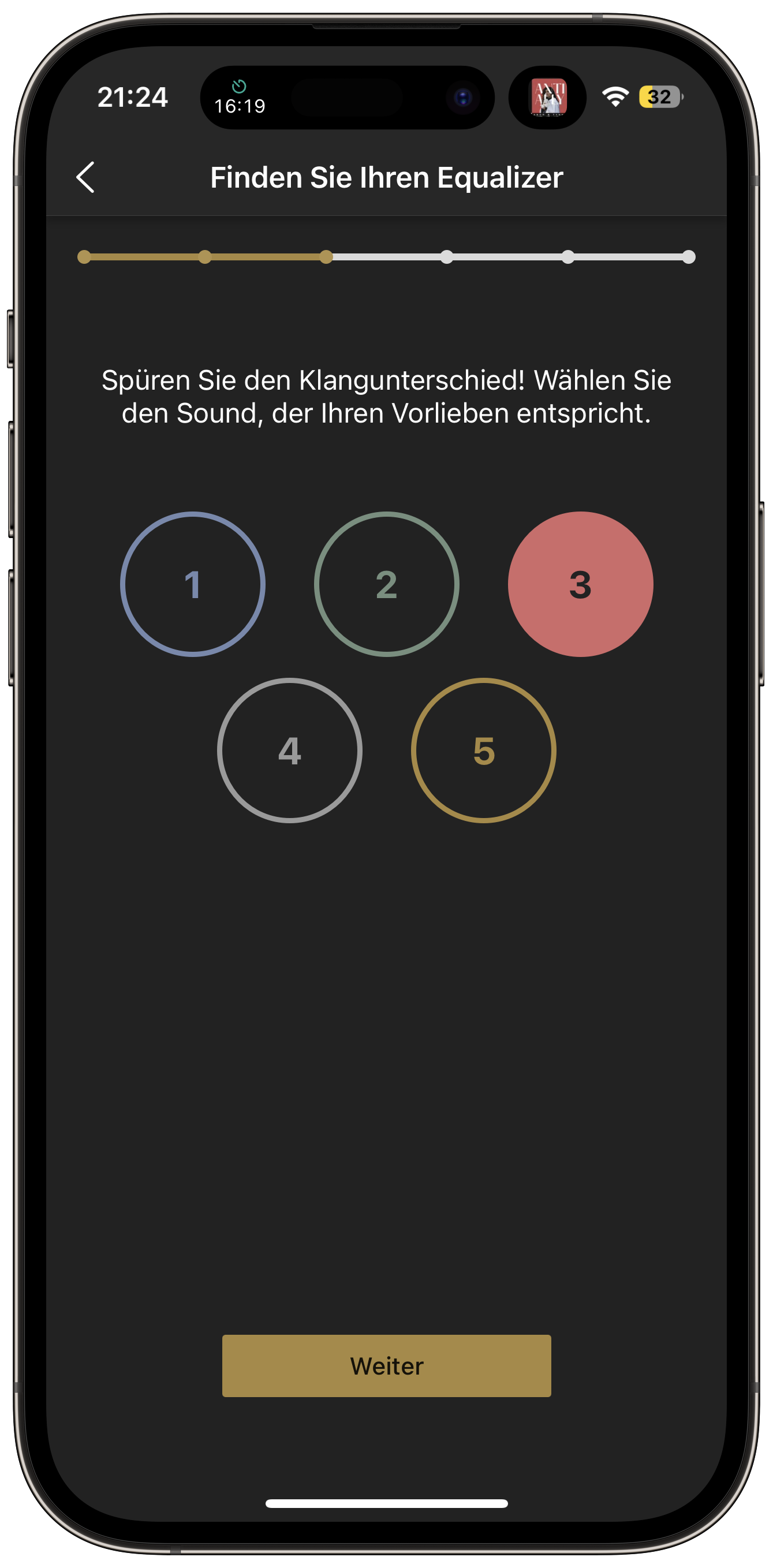Tap the highlighted sound option 3

(x=580, y=584)
